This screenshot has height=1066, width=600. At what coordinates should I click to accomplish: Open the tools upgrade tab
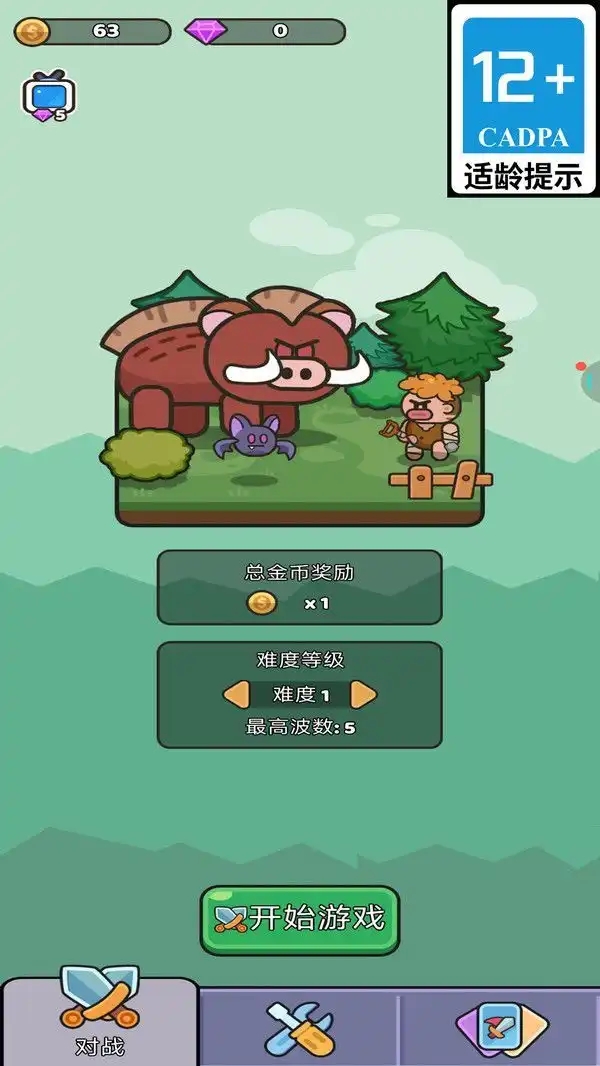tap(299, 1028)
